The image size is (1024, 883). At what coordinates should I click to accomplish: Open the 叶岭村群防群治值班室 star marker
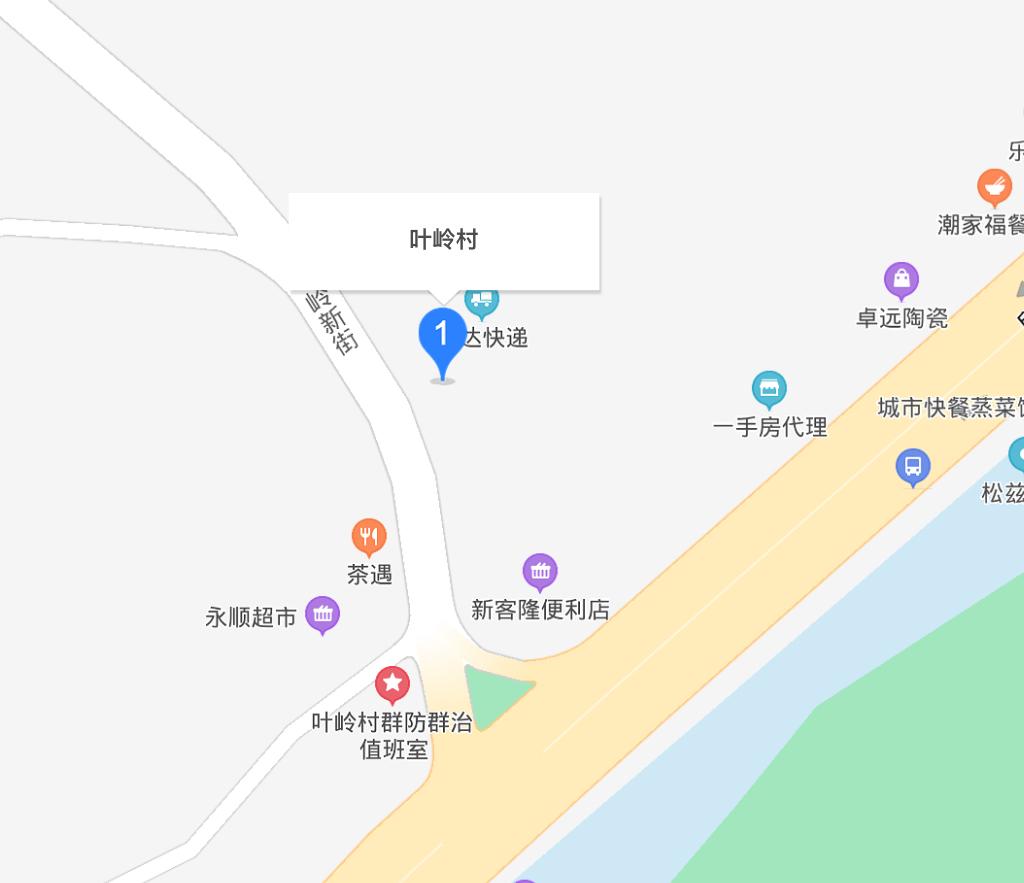(392, 684)
